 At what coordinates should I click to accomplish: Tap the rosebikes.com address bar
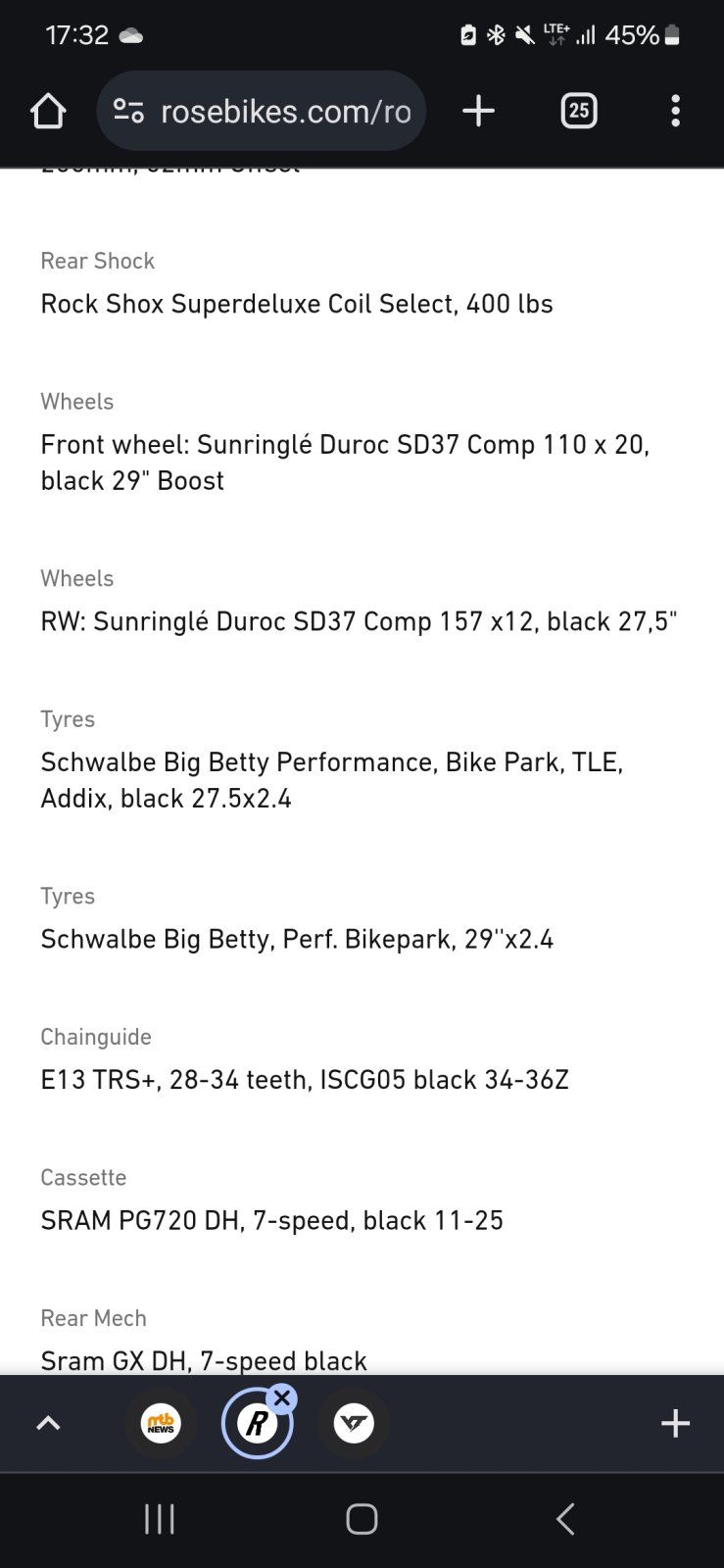point(262,111)
